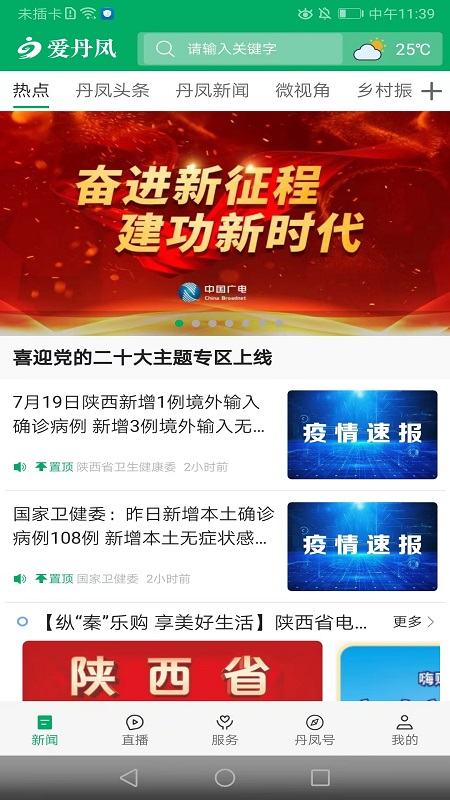Open the 服务 tab
Screen dimensions: 450x800
(224, 730)
